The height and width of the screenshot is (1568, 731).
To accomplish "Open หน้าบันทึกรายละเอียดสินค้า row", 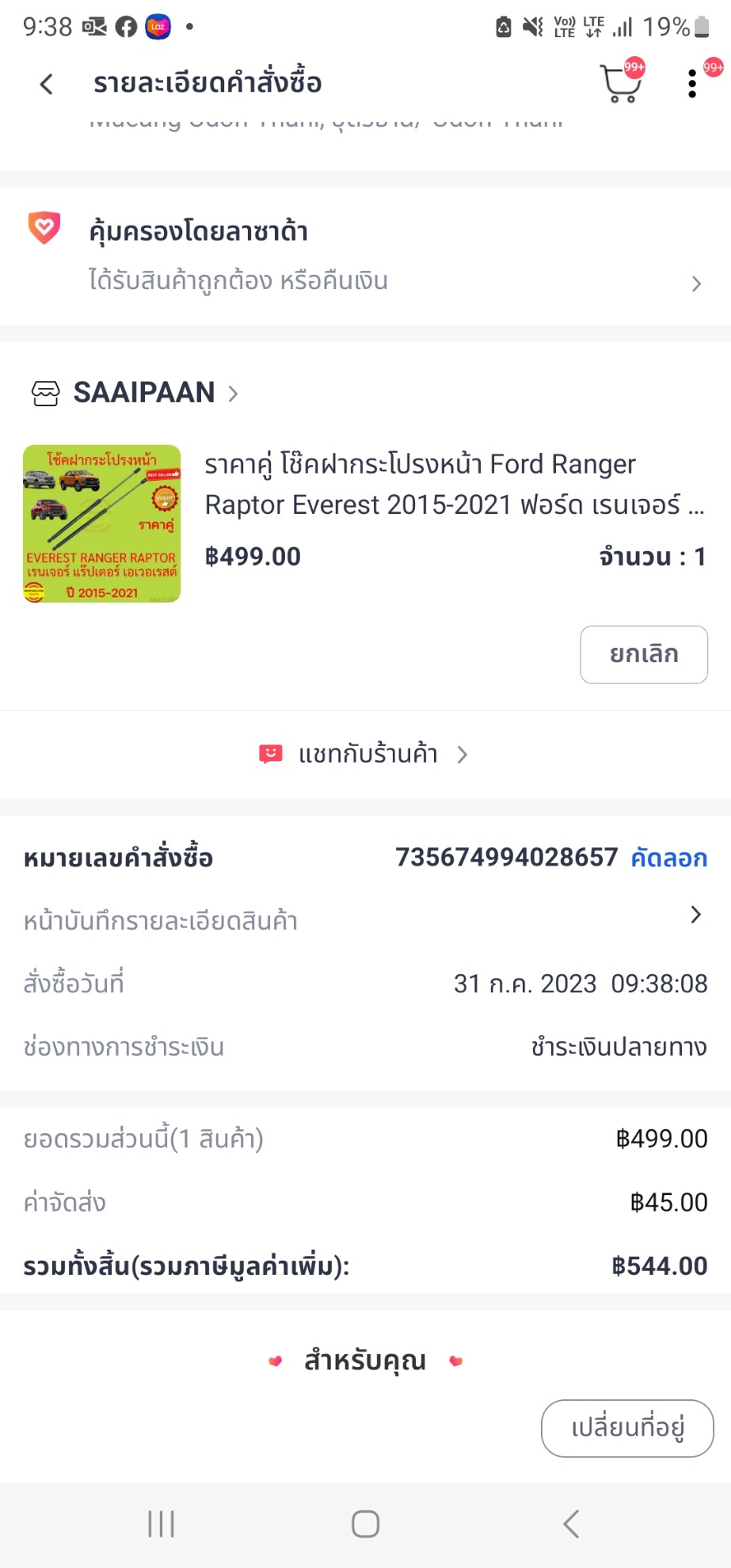I will point(364,920).
